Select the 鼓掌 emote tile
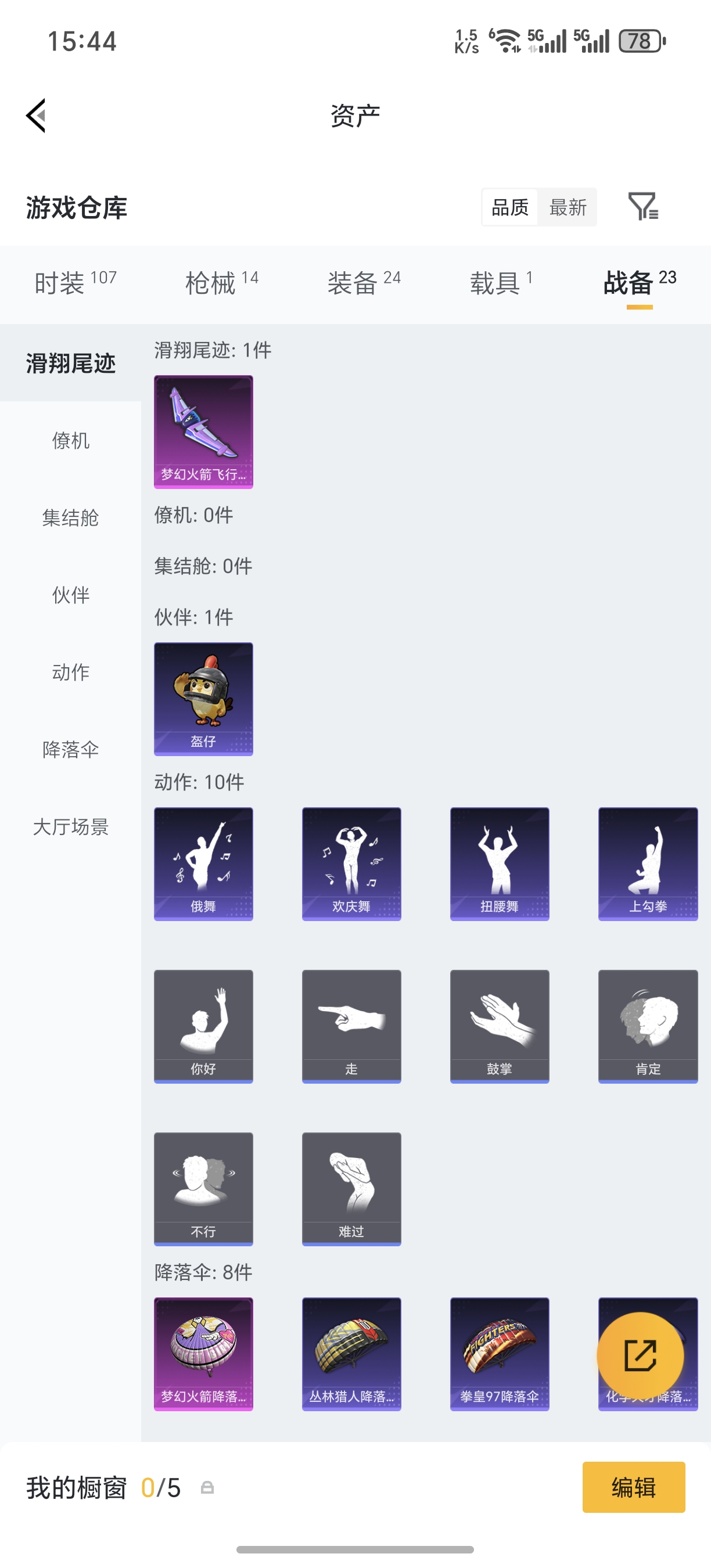This screenshot has height=1568, width=711. [x=499, y=1026]
